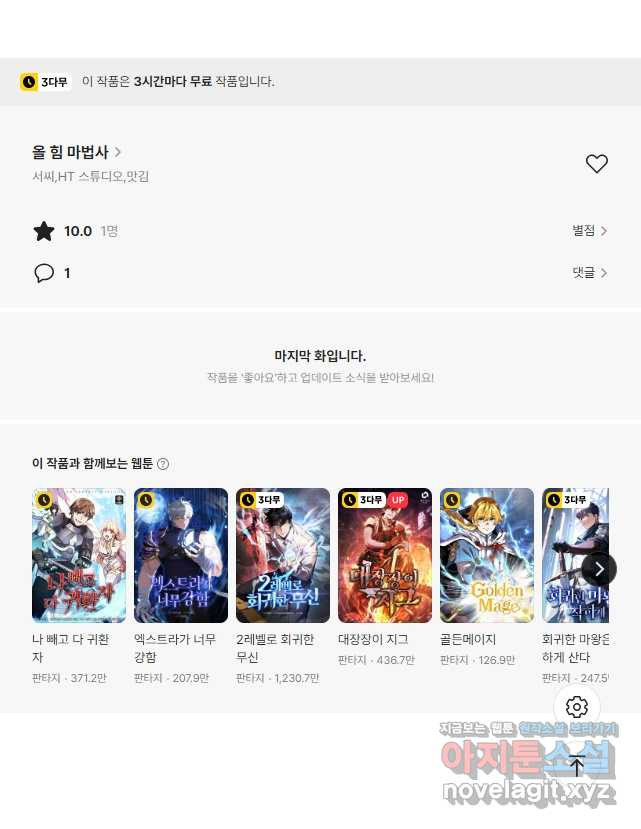
Task: Show the next recommended webtoons with the arrow
Action: (x=598, y=569)
